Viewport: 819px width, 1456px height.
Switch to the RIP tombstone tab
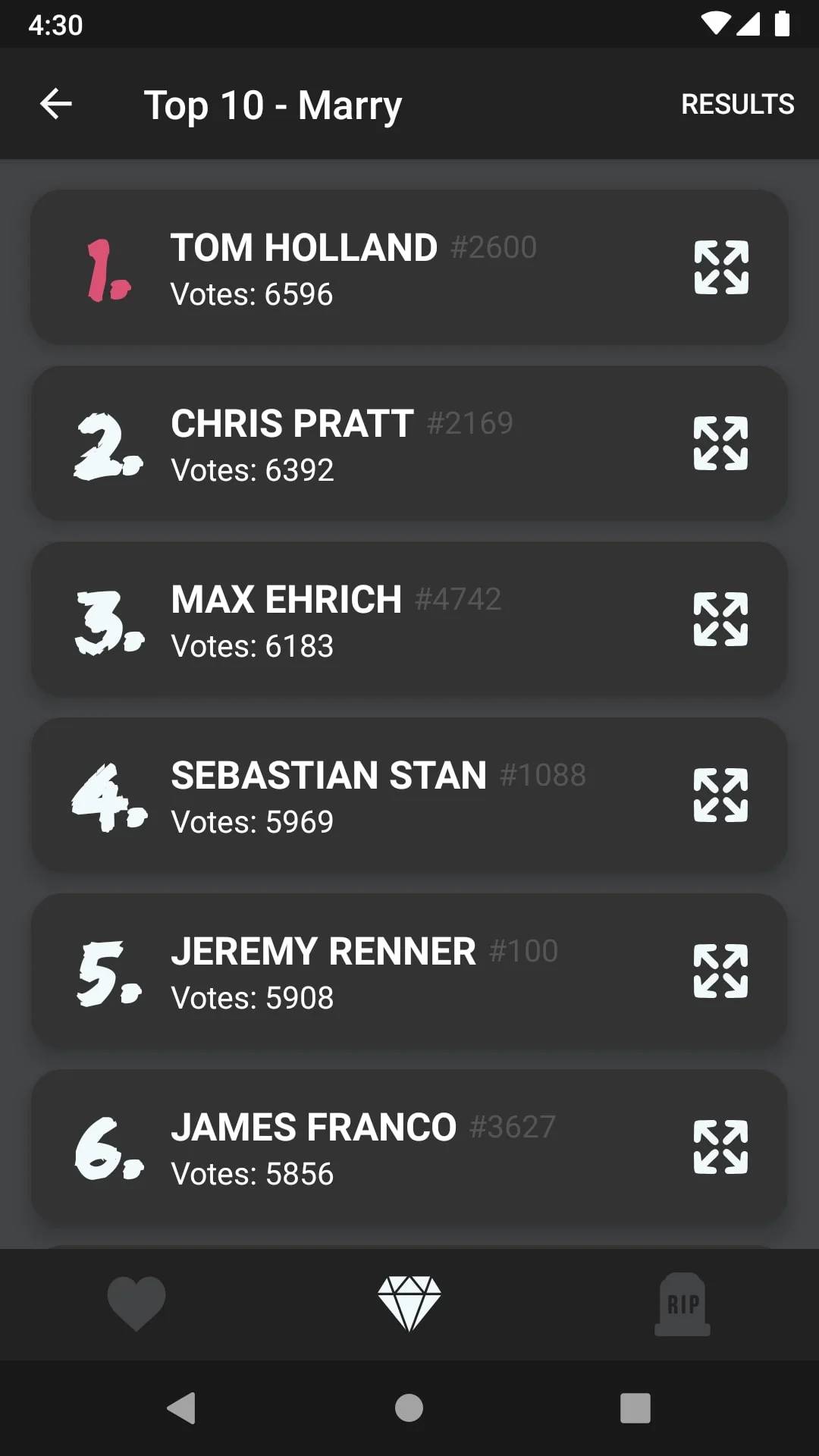click(682, 1304)
